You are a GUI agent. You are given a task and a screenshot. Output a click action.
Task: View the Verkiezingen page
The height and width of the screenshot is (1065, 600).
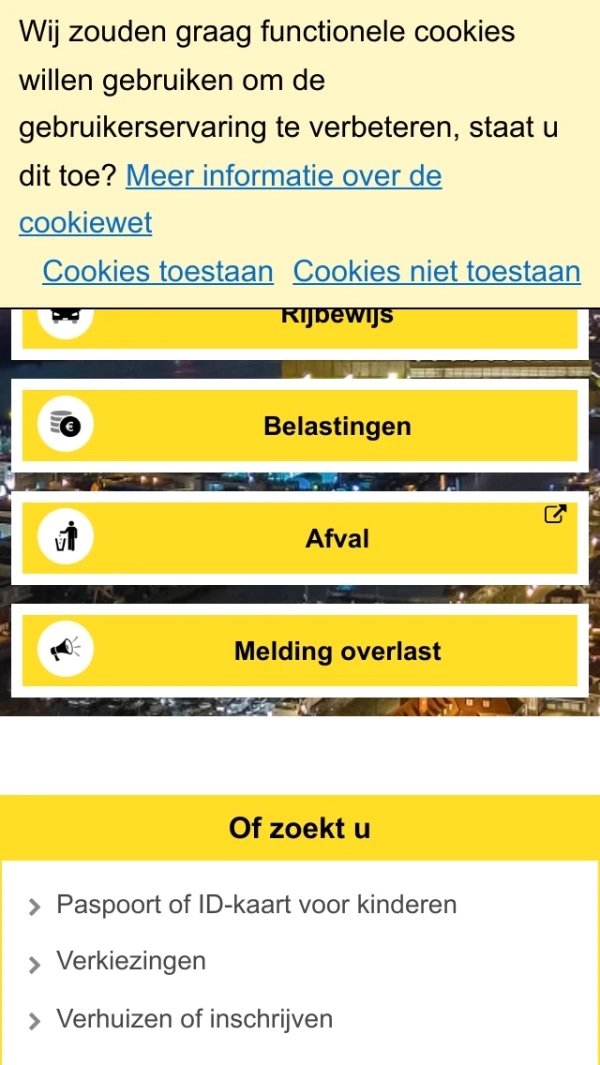[131, 962]
